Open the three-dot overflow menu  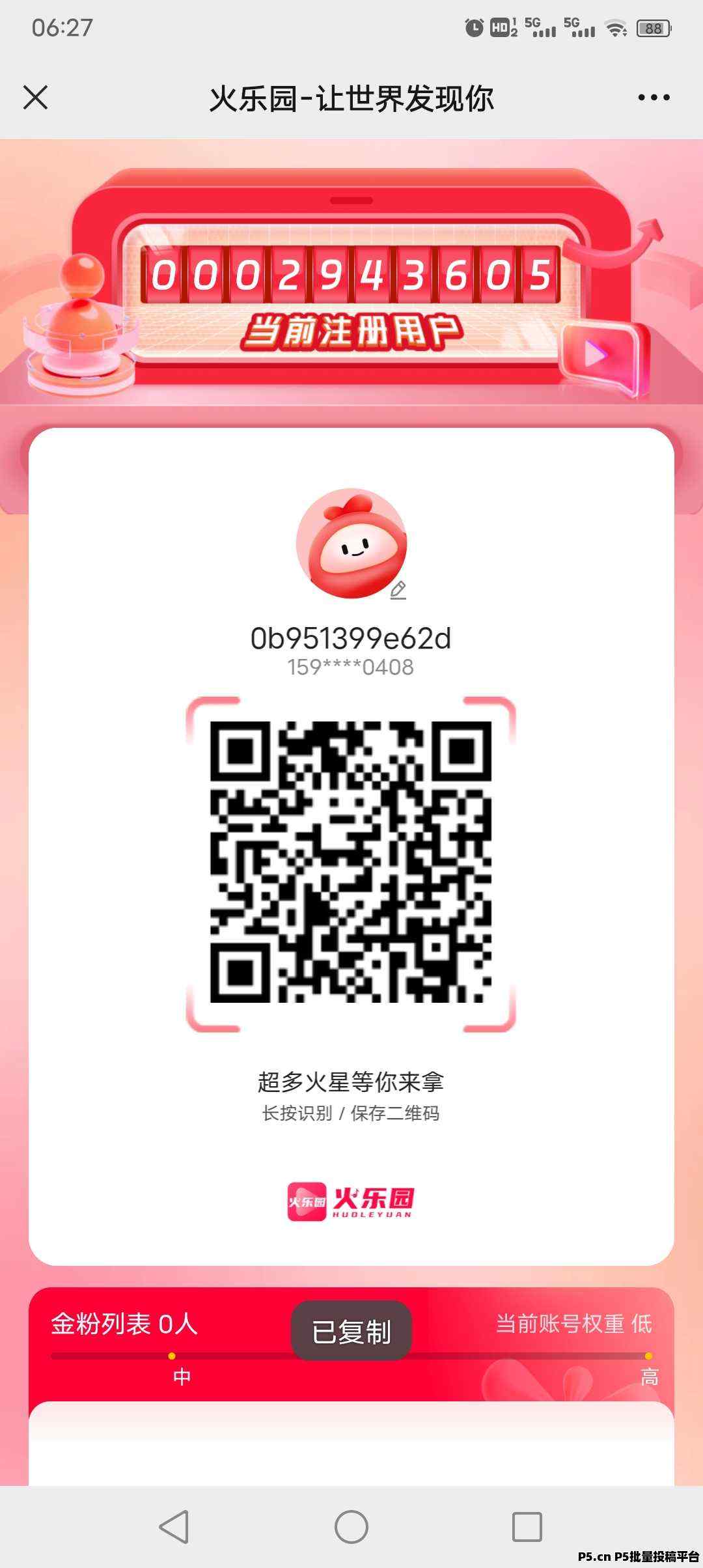point(654,98)
